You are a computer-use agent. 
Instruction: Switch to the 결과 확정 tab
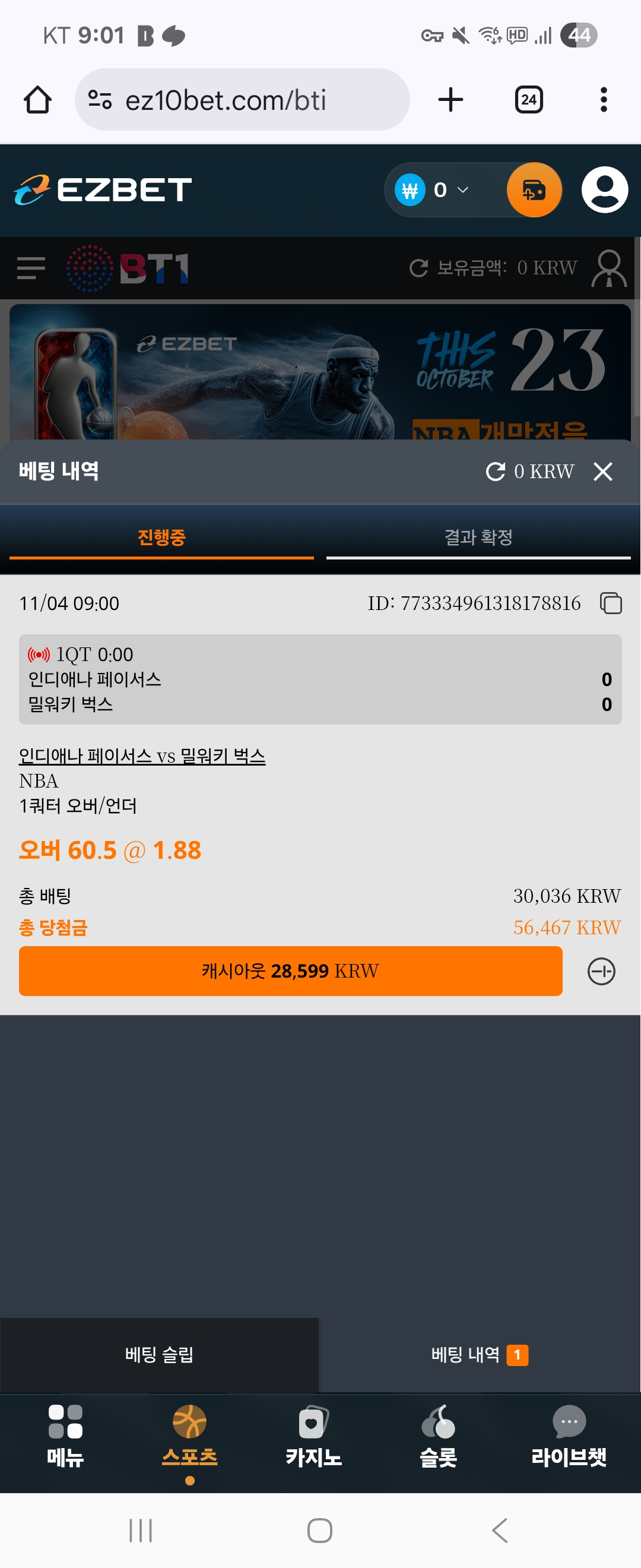click(x=478, y=537)
